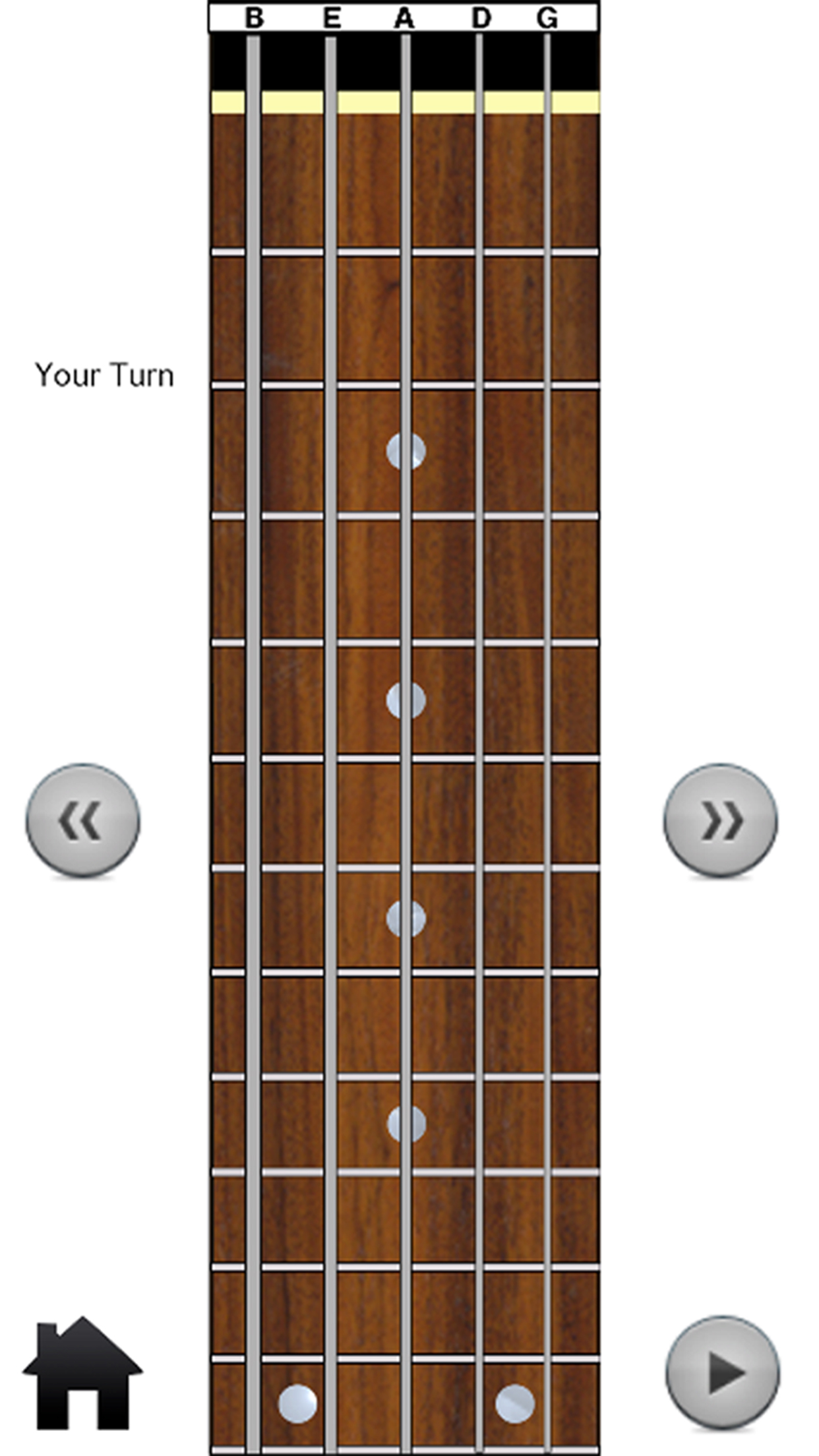The image size is (819, 1456).
Task: Return to the home screen via house icon
Action: coord(82,1373)
